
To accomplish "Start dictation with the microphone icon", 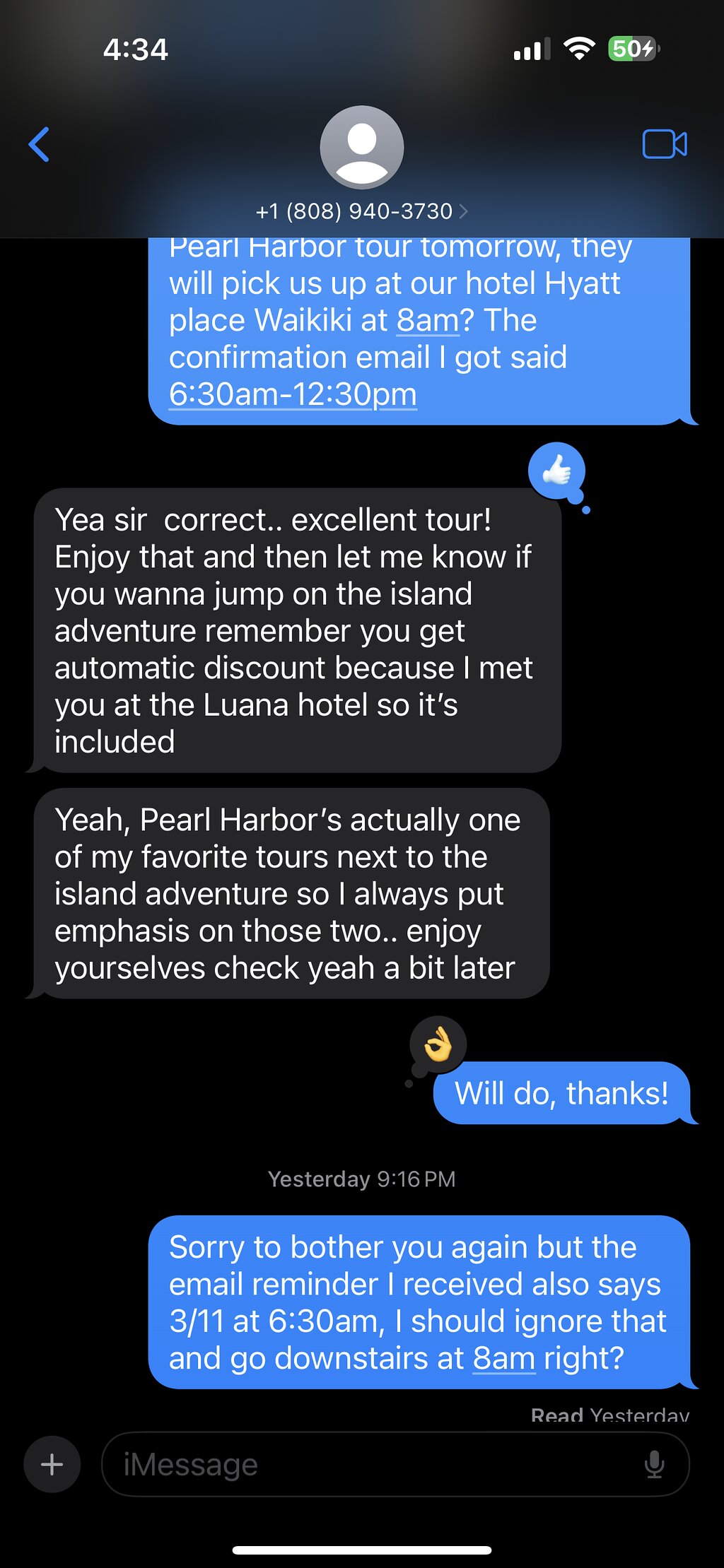I will [655, 1464].
